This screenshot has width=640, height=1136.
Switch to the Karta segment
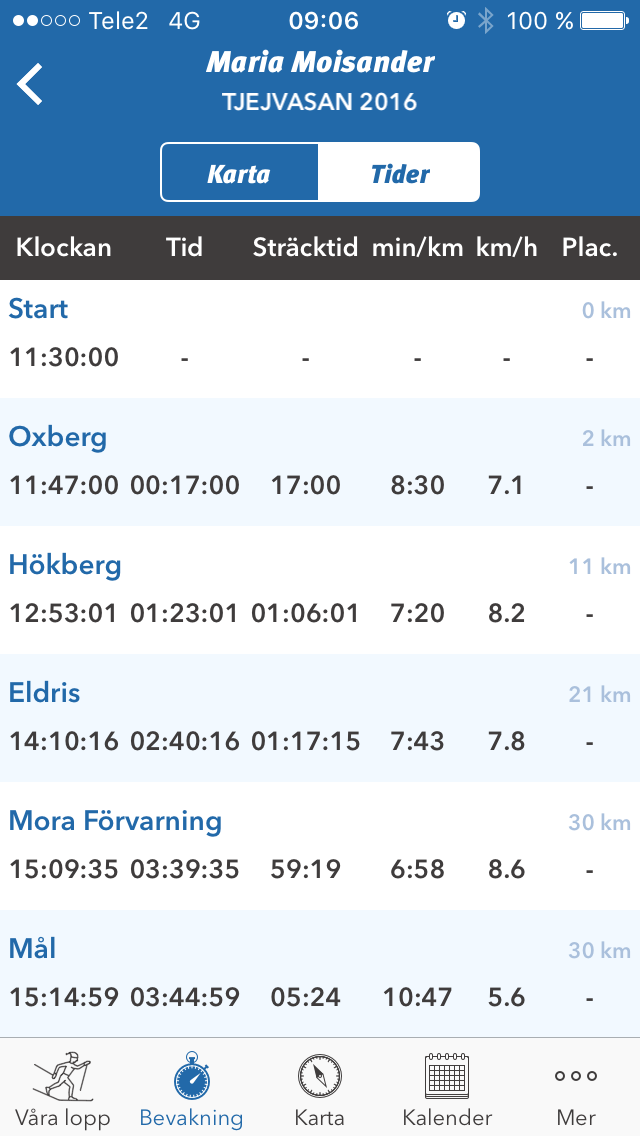[x=239, y=173]
